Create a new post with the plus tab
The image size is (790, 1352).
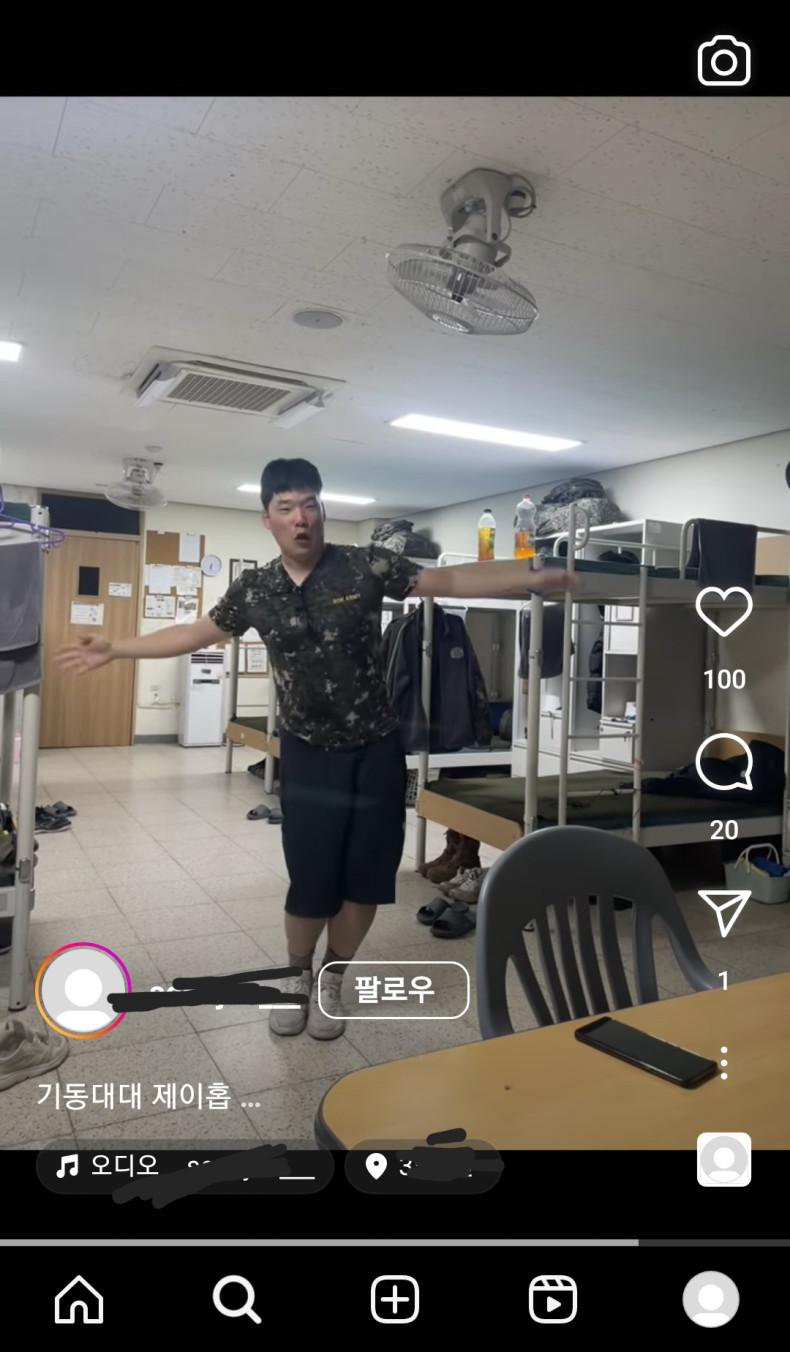[395, 1300]
